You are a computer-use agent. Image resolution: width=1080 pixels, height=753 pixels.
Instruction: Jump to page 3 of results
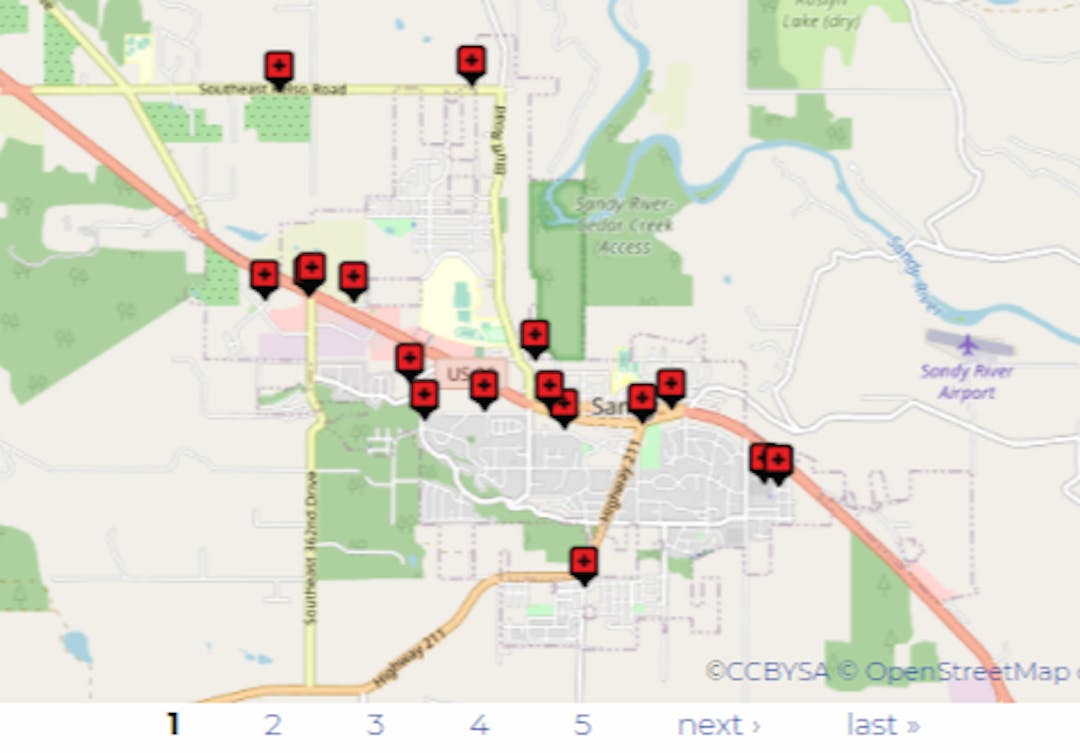(375, 724)
